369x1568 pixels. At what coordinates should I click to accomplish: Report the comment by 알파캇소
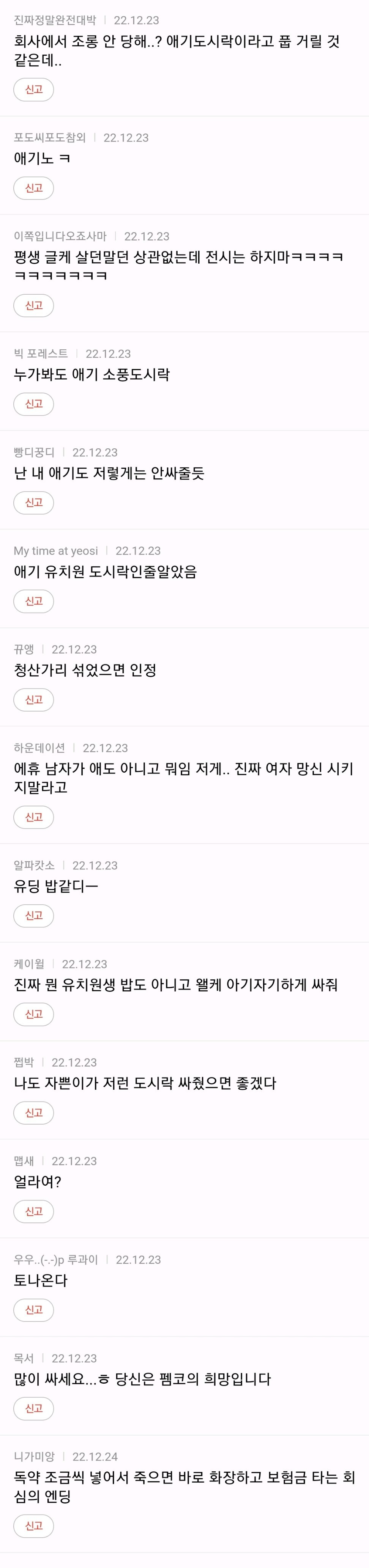pos(33,916)
